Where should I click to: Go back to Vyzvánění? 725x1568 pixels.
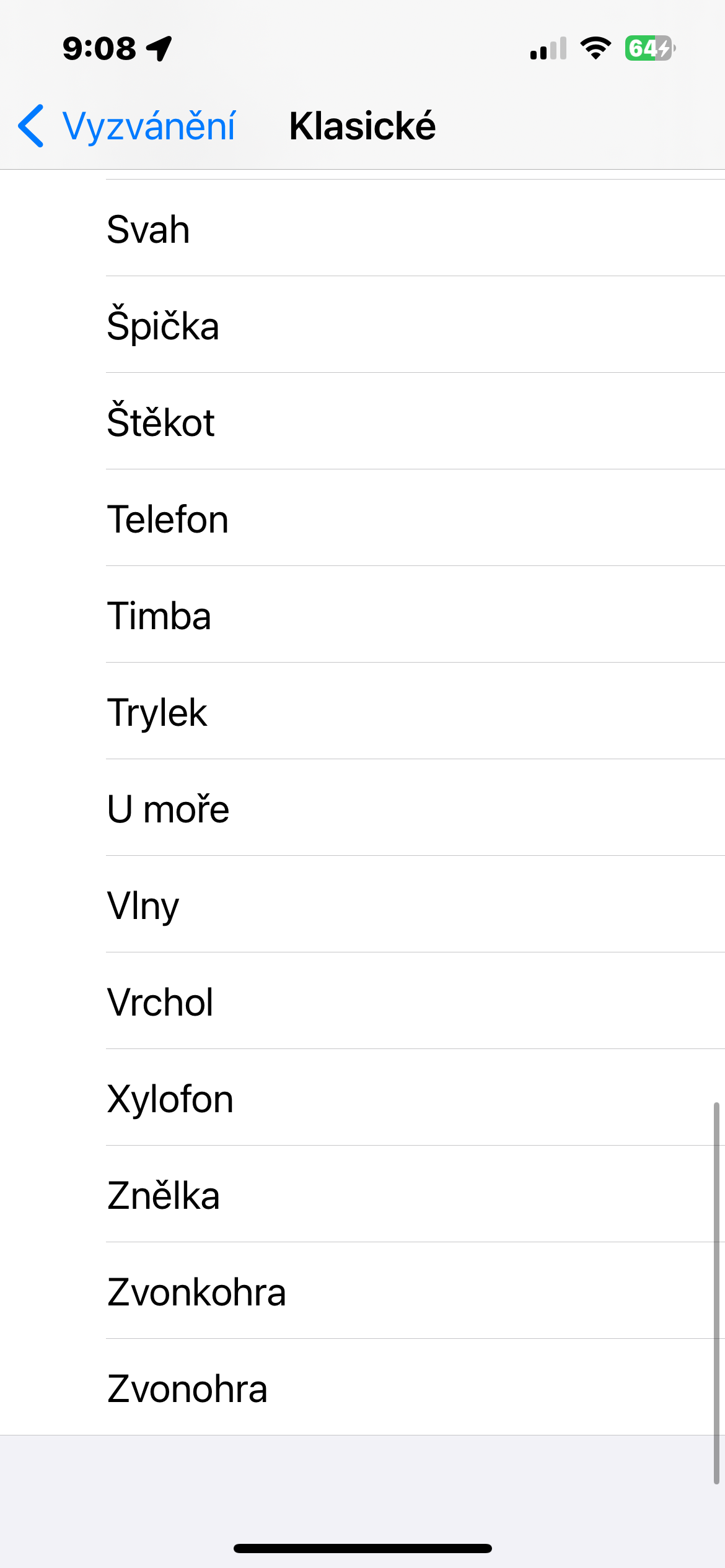pos(127,126)
